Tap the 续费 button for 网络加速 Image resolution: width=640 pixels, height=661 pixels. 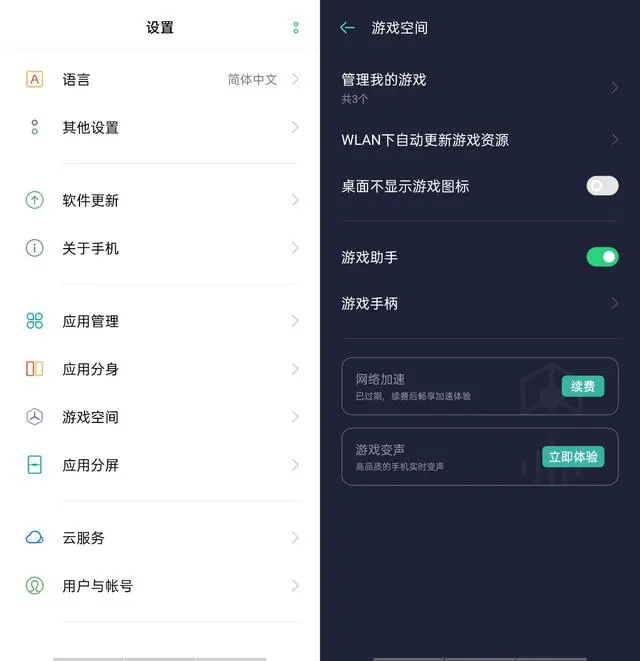point(582,386)
